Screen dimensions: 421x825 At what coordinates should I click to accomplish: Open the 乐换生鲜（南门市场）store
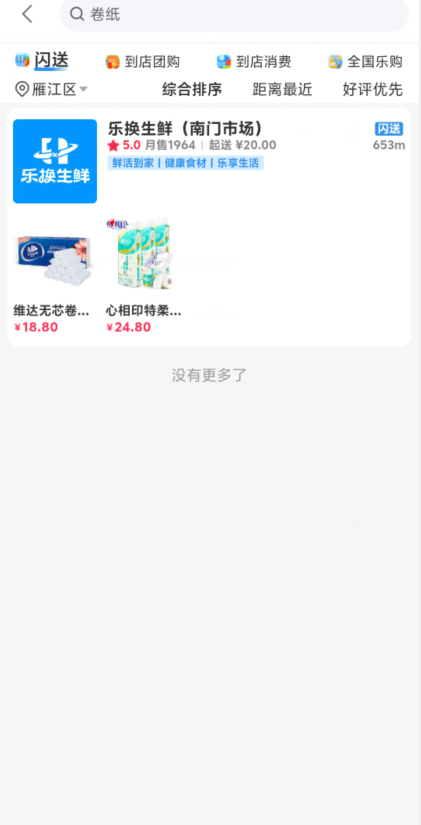[185, 129]
